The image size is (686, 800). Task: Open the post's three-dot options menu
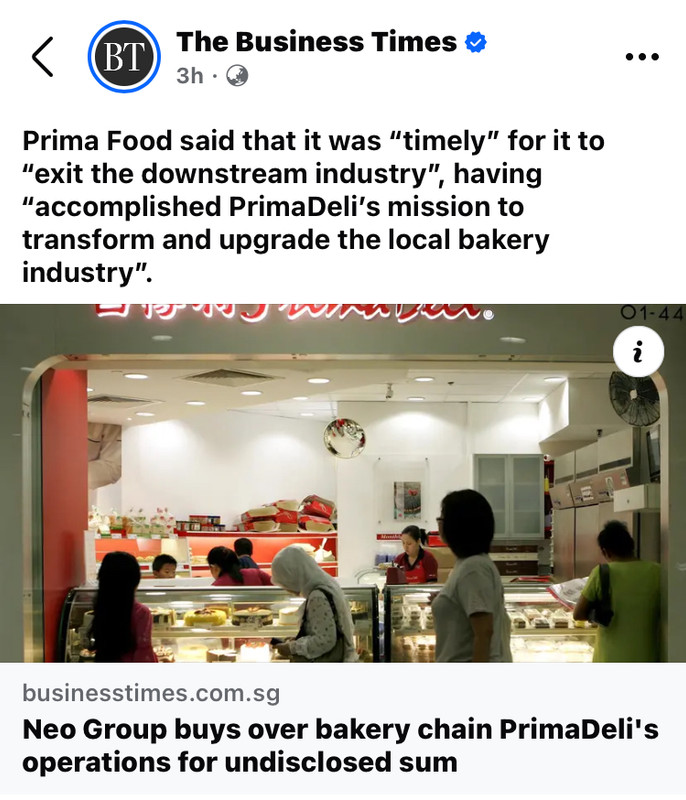[641, 57]
